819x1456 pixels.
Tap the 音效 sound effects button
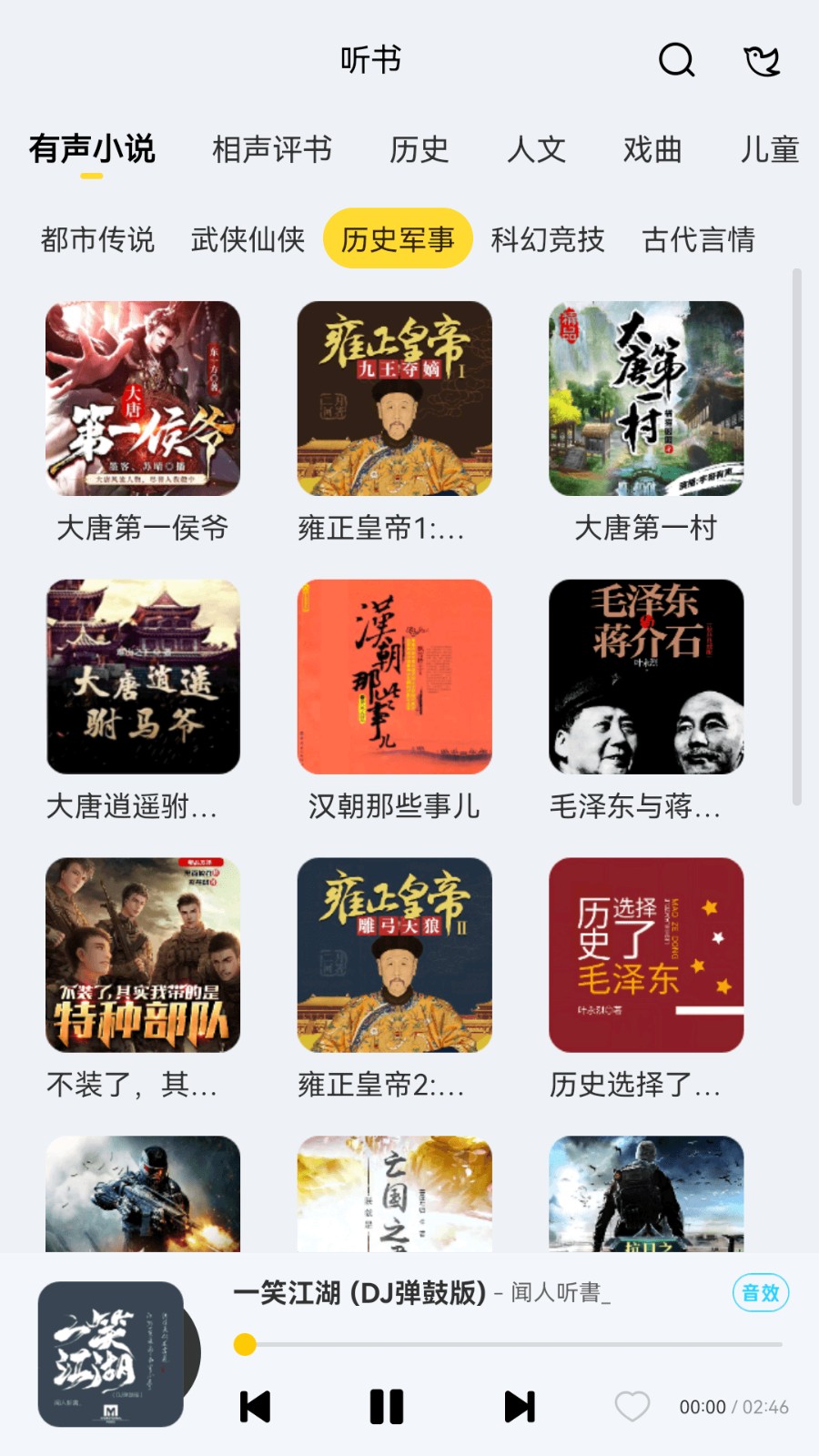pos(761,1292)
